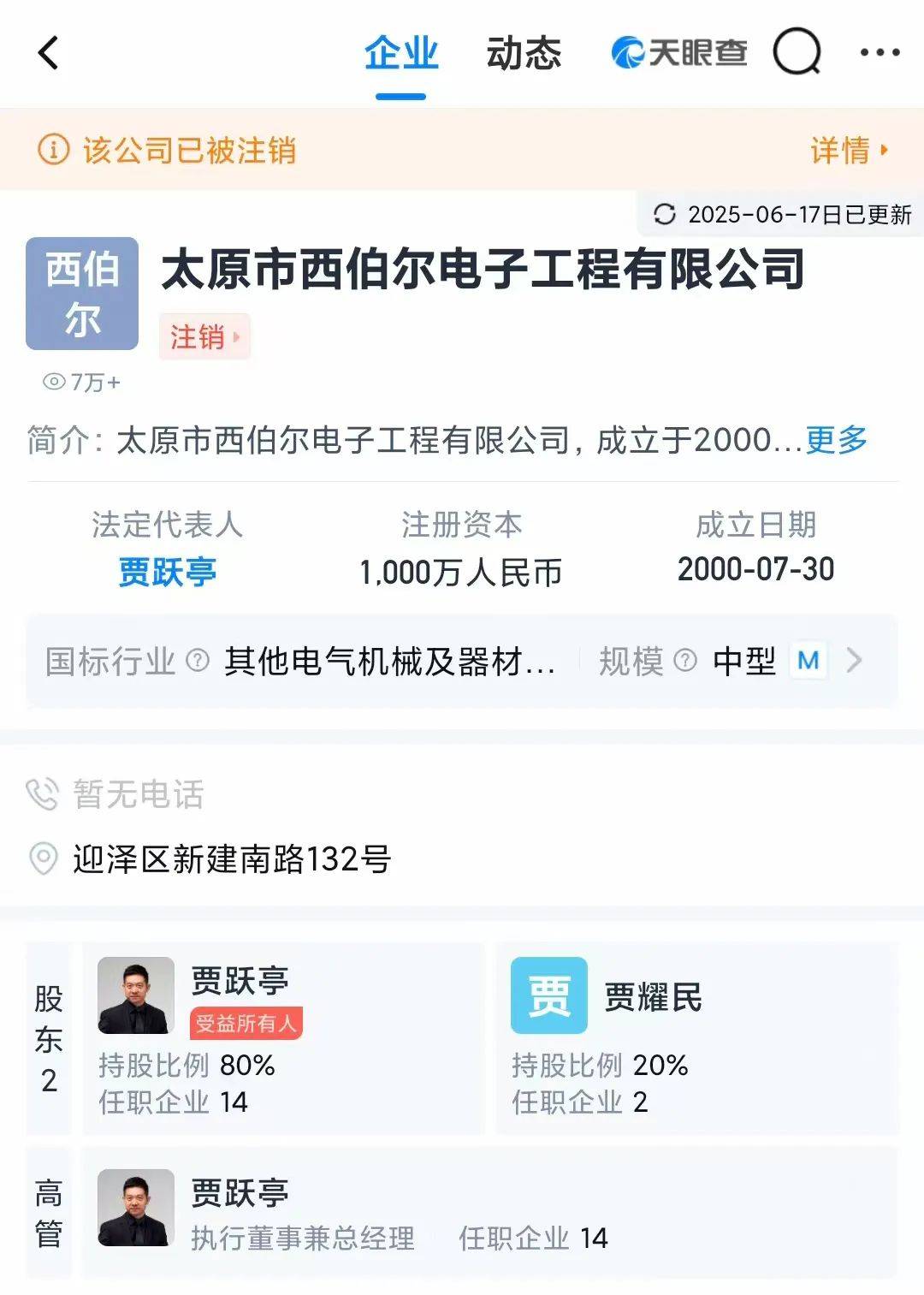
Task: View 详情 of the deregistration notice
Action: [x=849, y=151]
